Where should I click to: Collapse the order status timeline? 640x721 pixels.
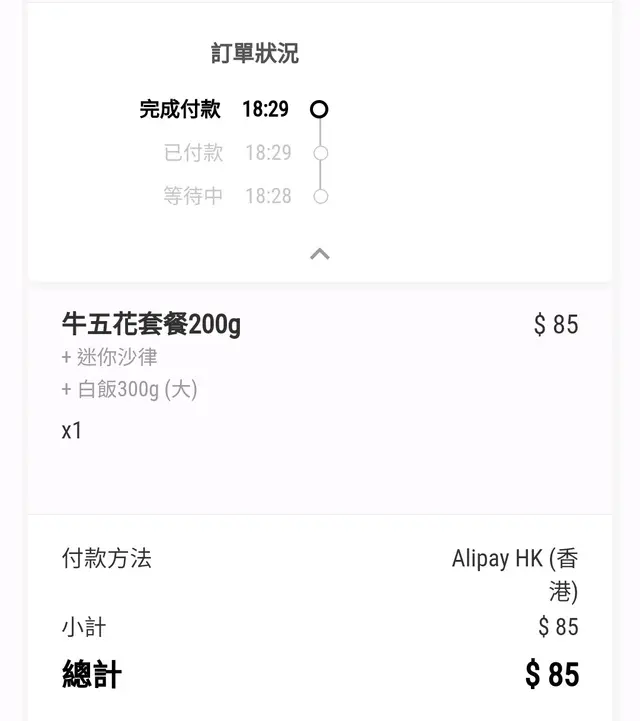pyautogui.click(x=320, y=254)
